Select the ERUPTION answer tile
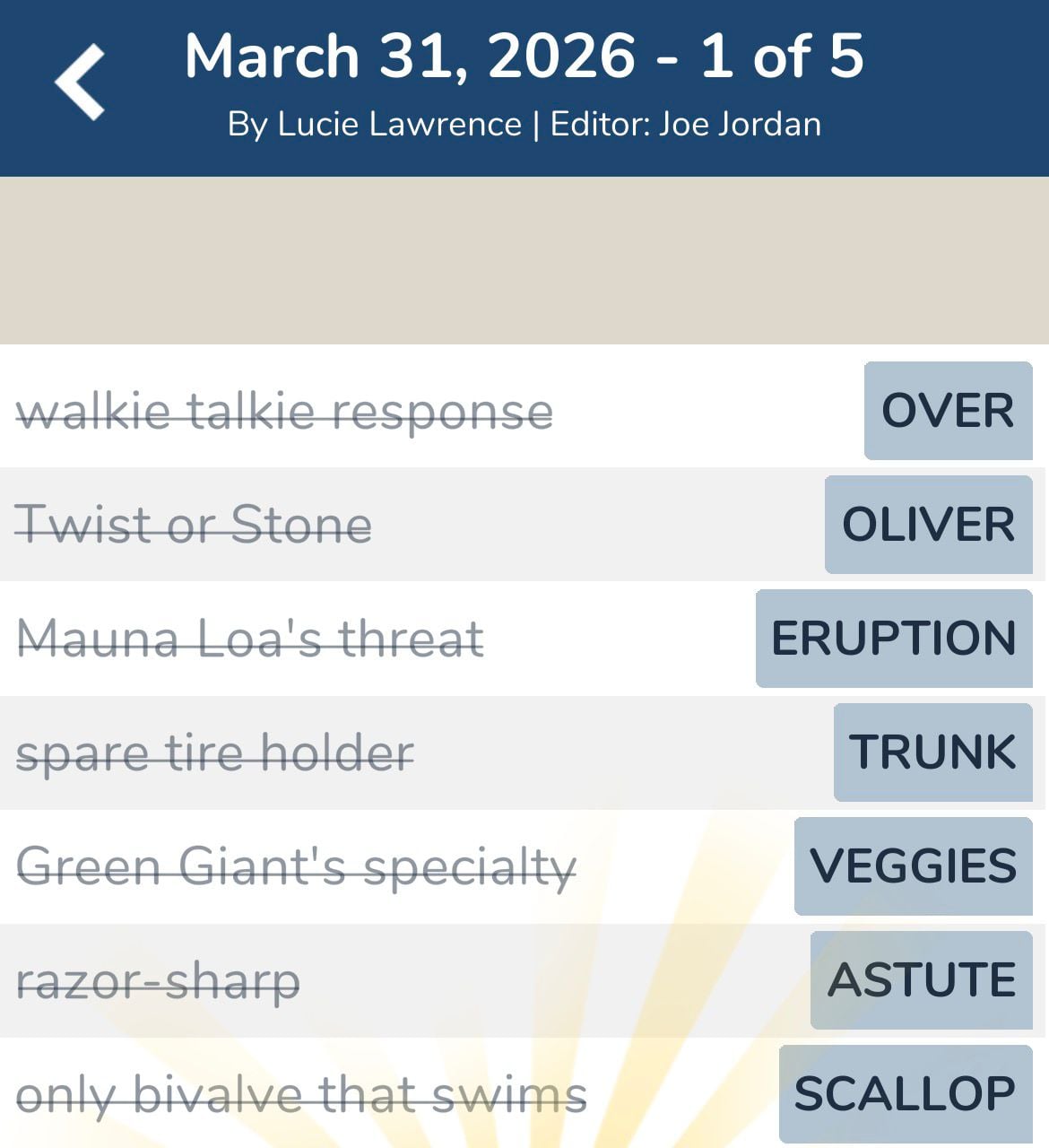Screen dimensions: 1049x1148 [892, 639]
